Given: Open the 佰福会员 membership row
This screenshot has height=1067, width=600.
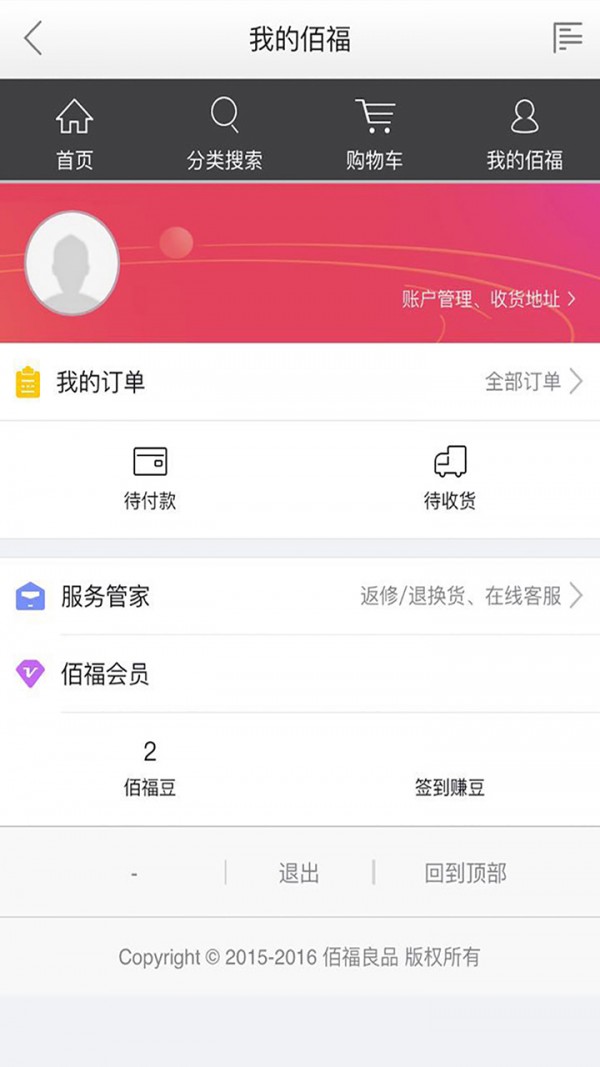Looking at the screenshot, I should tap(300, 674).
